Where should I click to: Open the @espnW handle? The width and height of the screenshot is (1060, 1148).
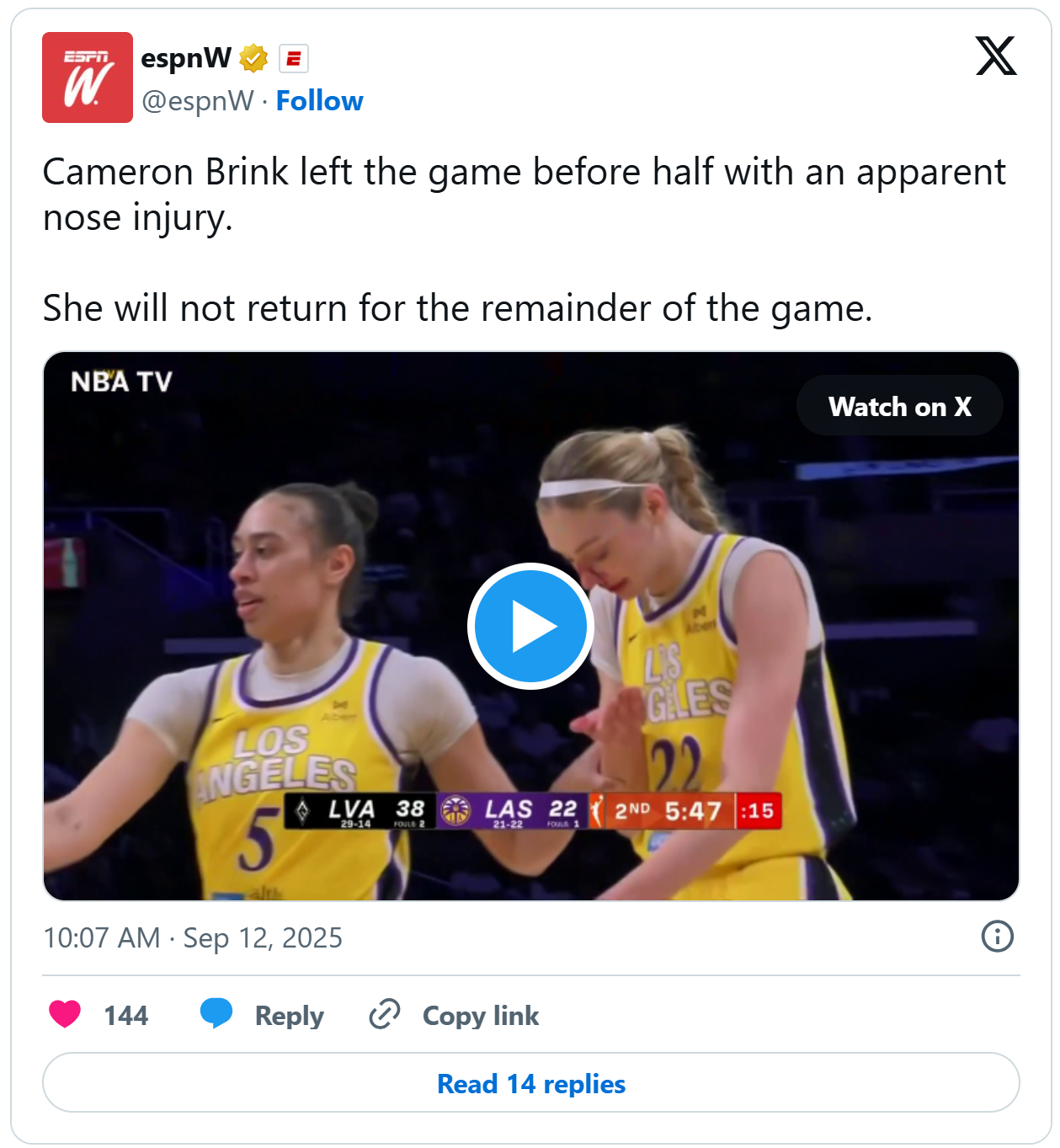tap(197, 101)
